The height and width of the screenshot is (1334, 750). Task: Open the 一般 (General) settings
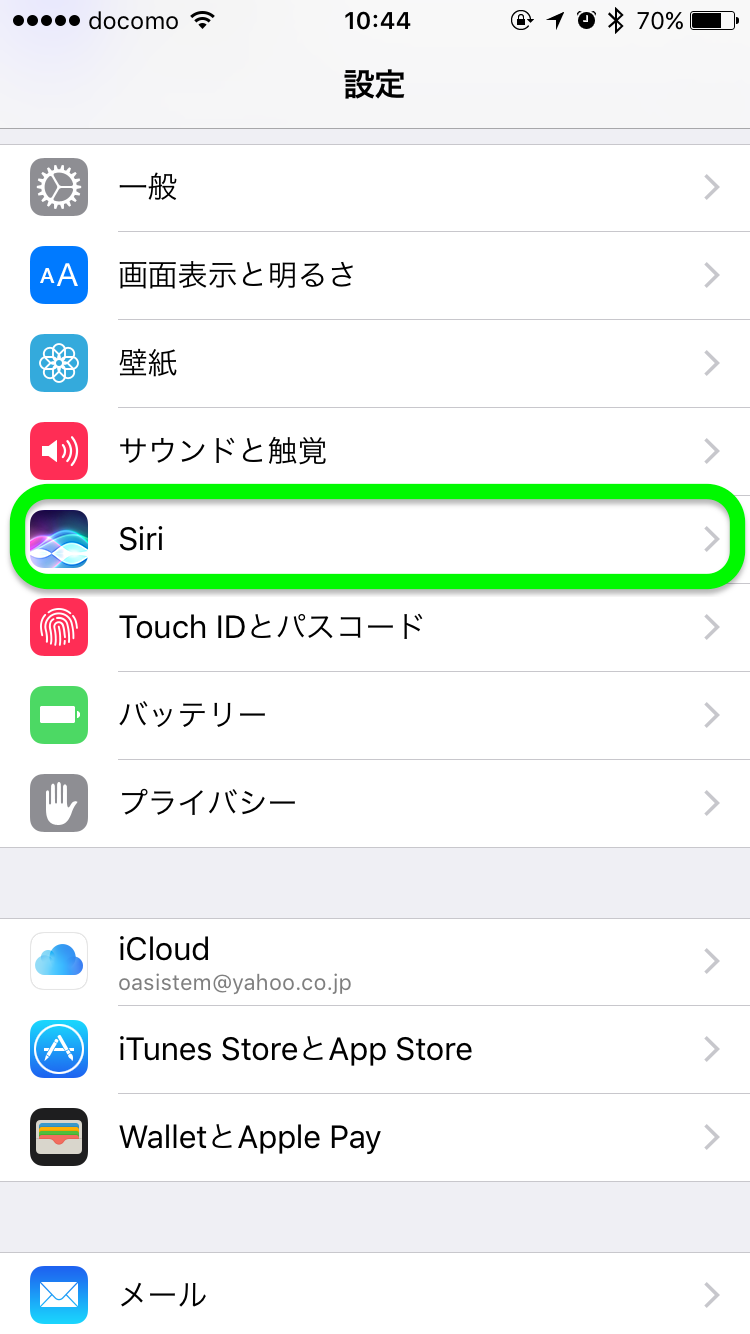tap(375, 187)
